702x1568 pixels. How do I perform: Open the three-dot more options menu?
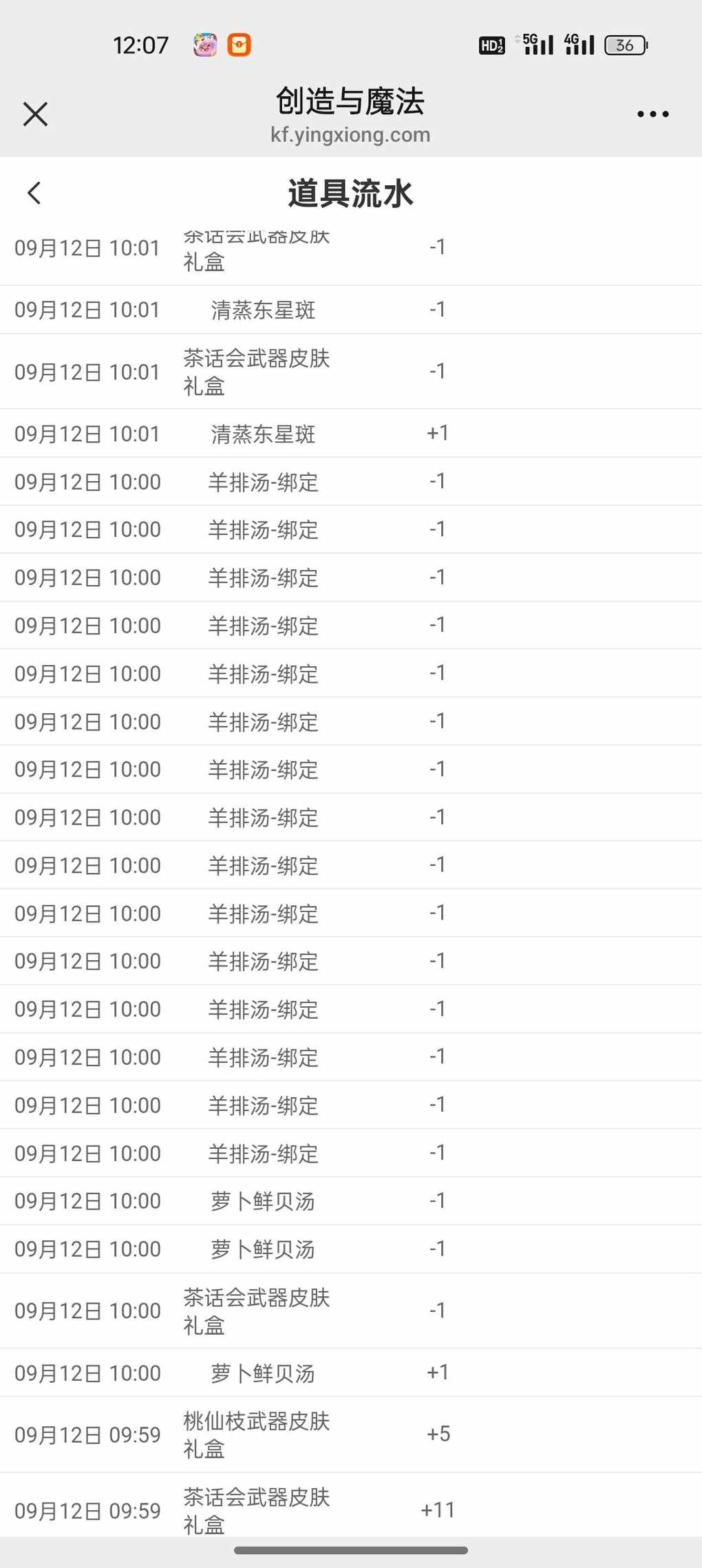[x=652, y=114]
